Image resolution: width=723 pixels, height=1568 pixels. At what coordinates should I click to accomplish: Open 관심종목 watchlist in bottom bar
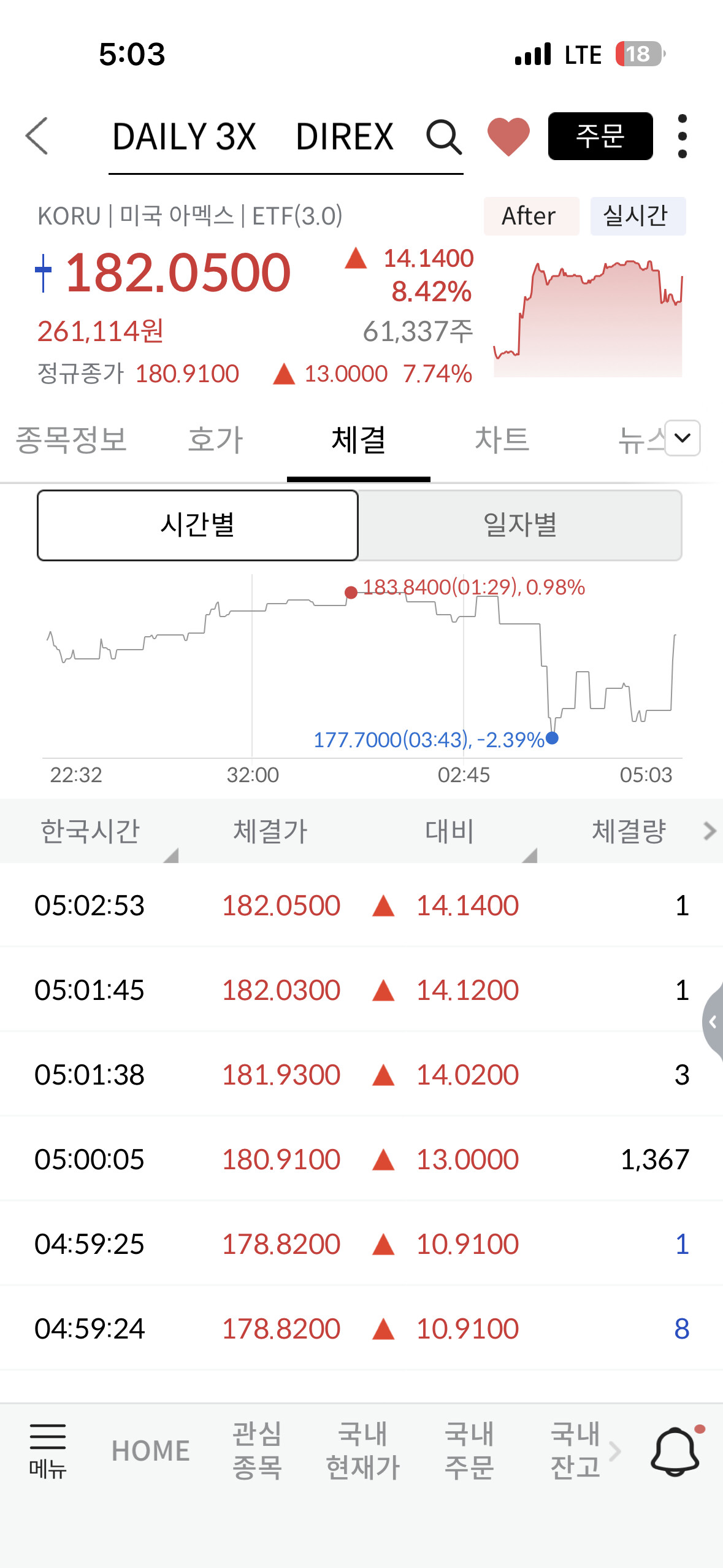pyautogui.click(x=257, y=1451)
